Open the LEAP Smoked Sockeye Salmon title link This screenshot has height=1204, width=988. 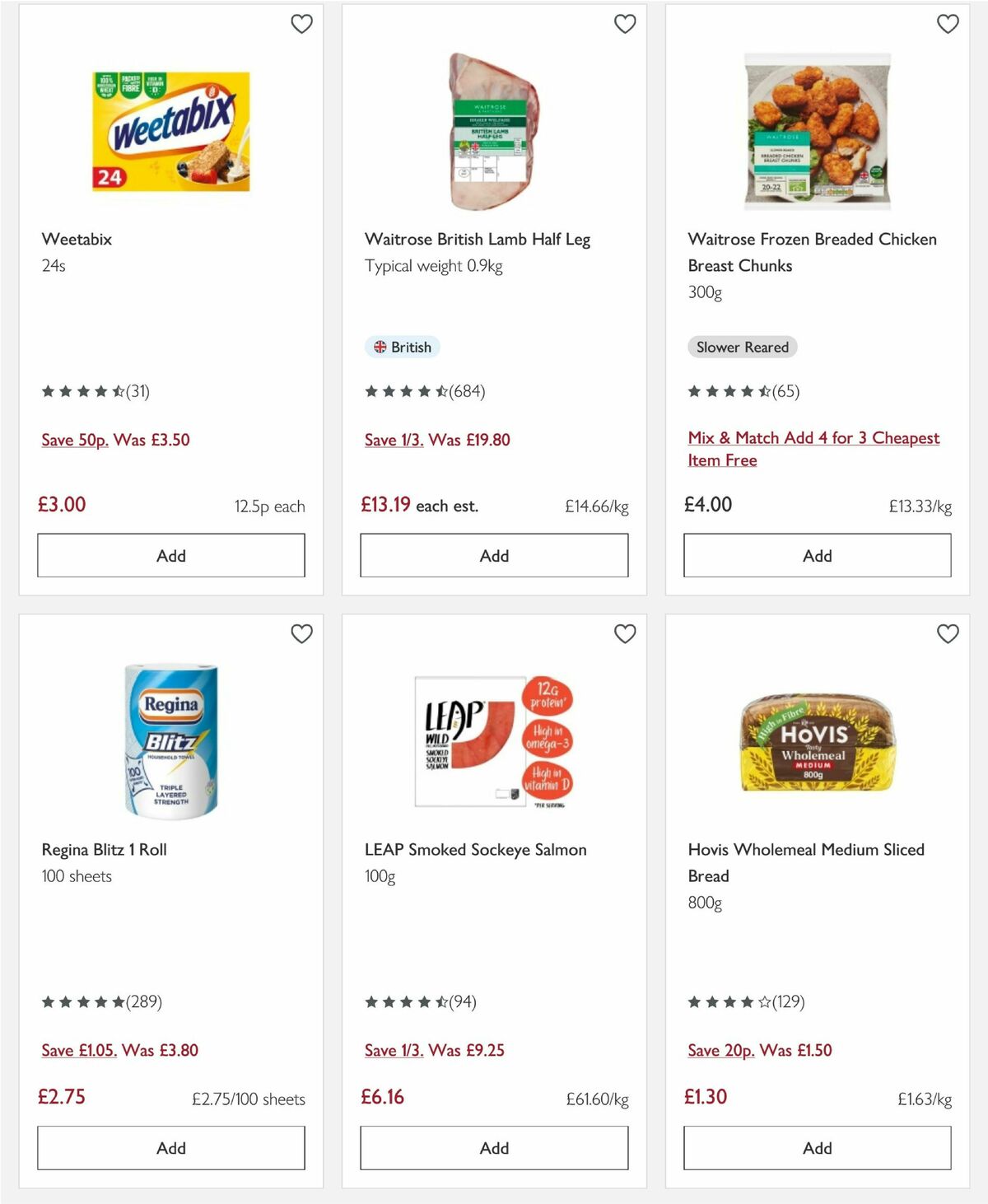476,849
